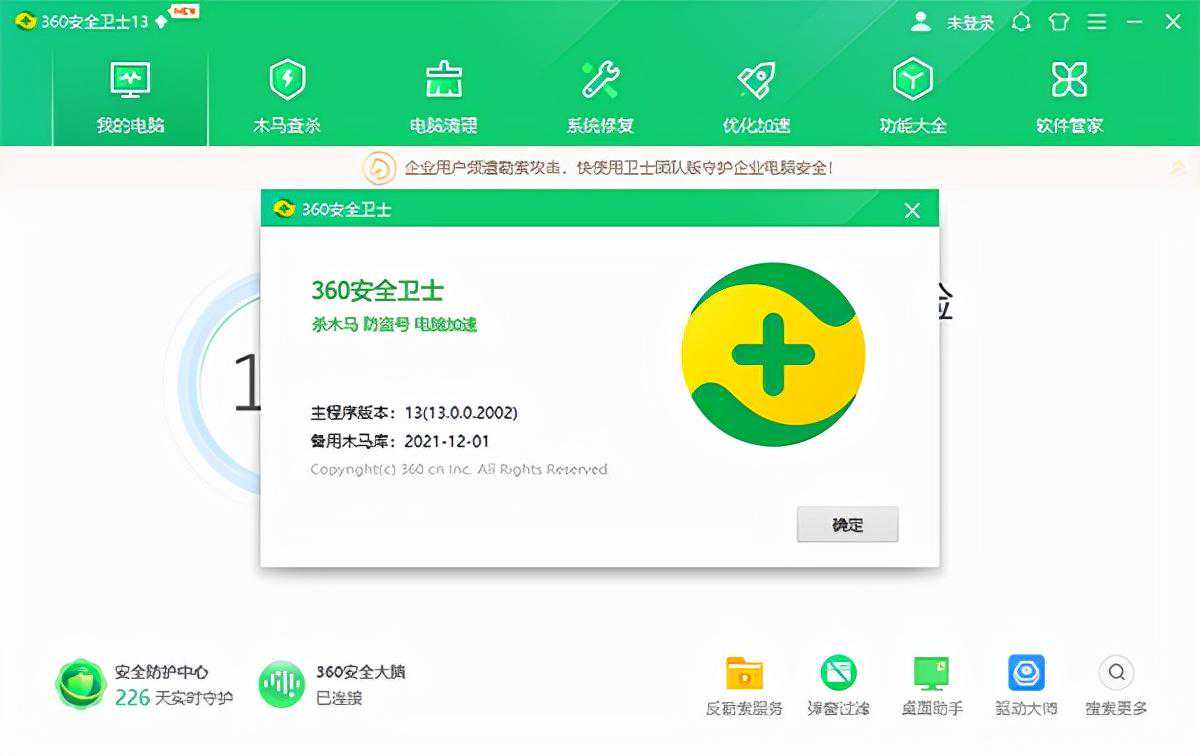Select the 我的电脑 tab

(130, 97)
